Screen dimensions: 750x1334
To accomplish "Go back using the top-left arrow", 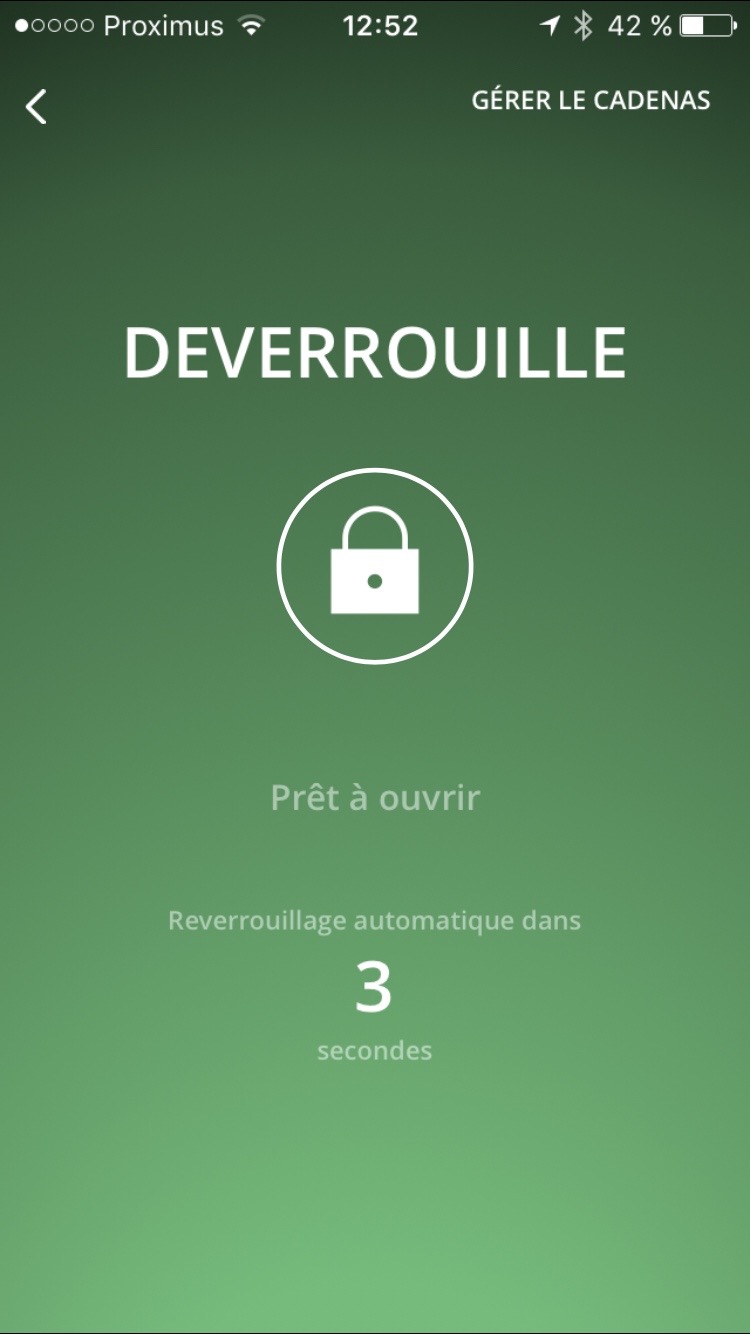I will pyautogui.click(x=37, y=106).
